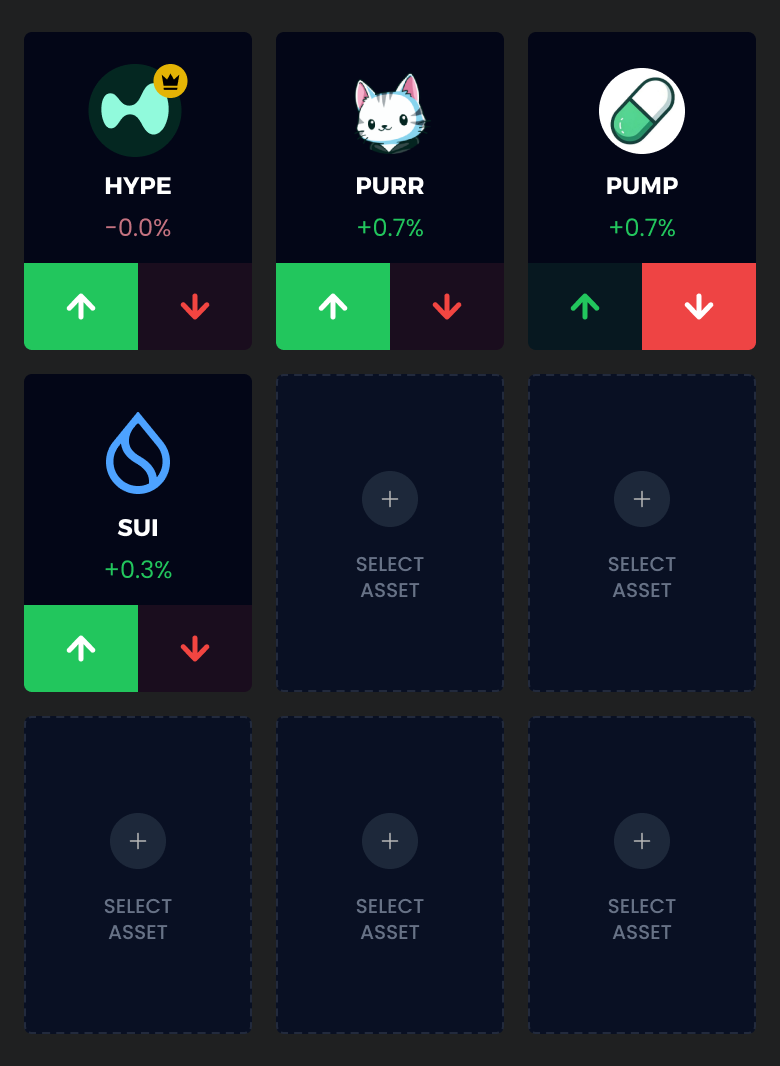Choose the down arrow on SUI
This screenshot has height=1066, width=780.
[x=195, y=648]
